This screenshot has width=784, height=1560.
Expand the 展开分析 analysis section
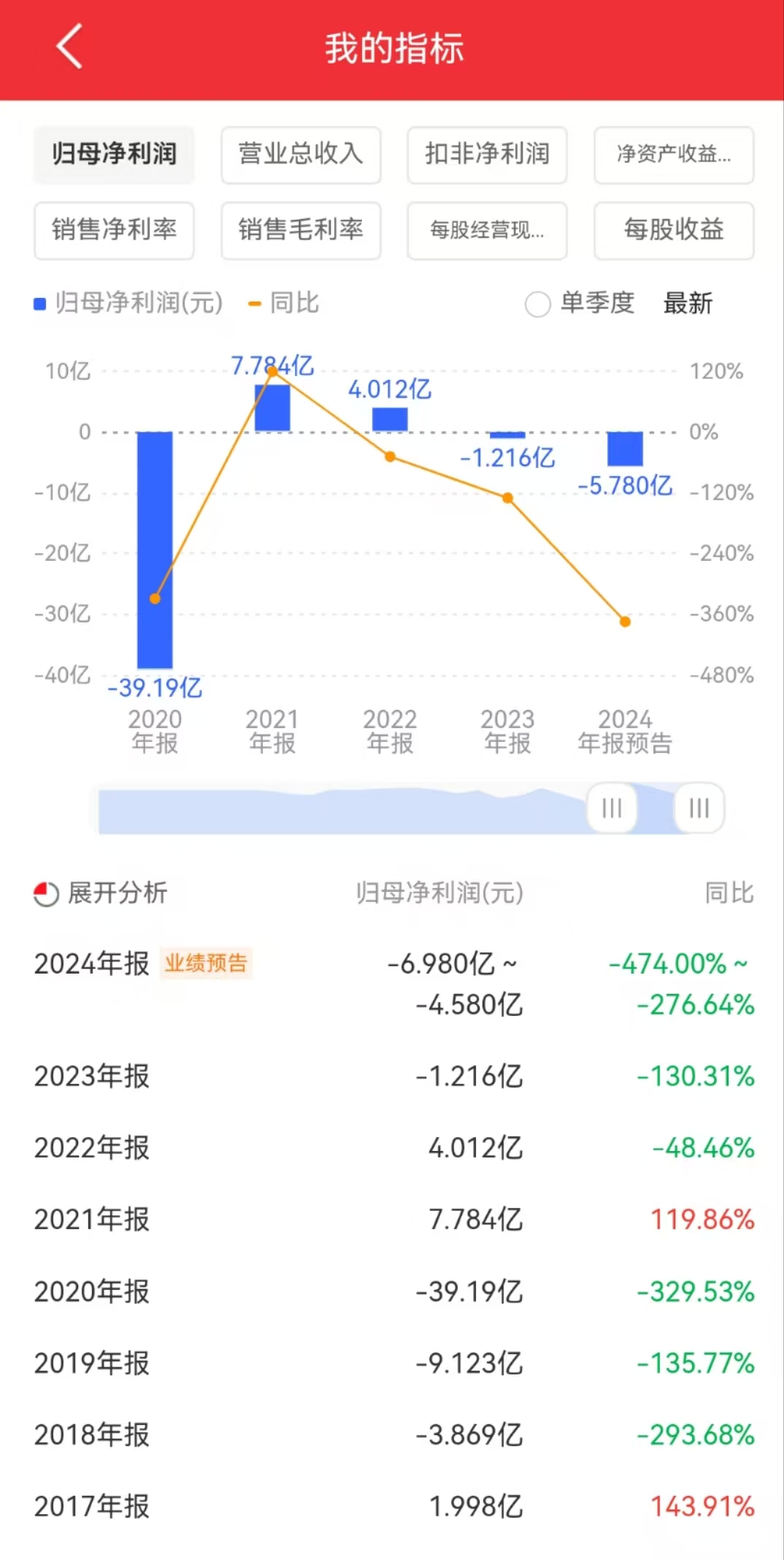coord(117,892)
